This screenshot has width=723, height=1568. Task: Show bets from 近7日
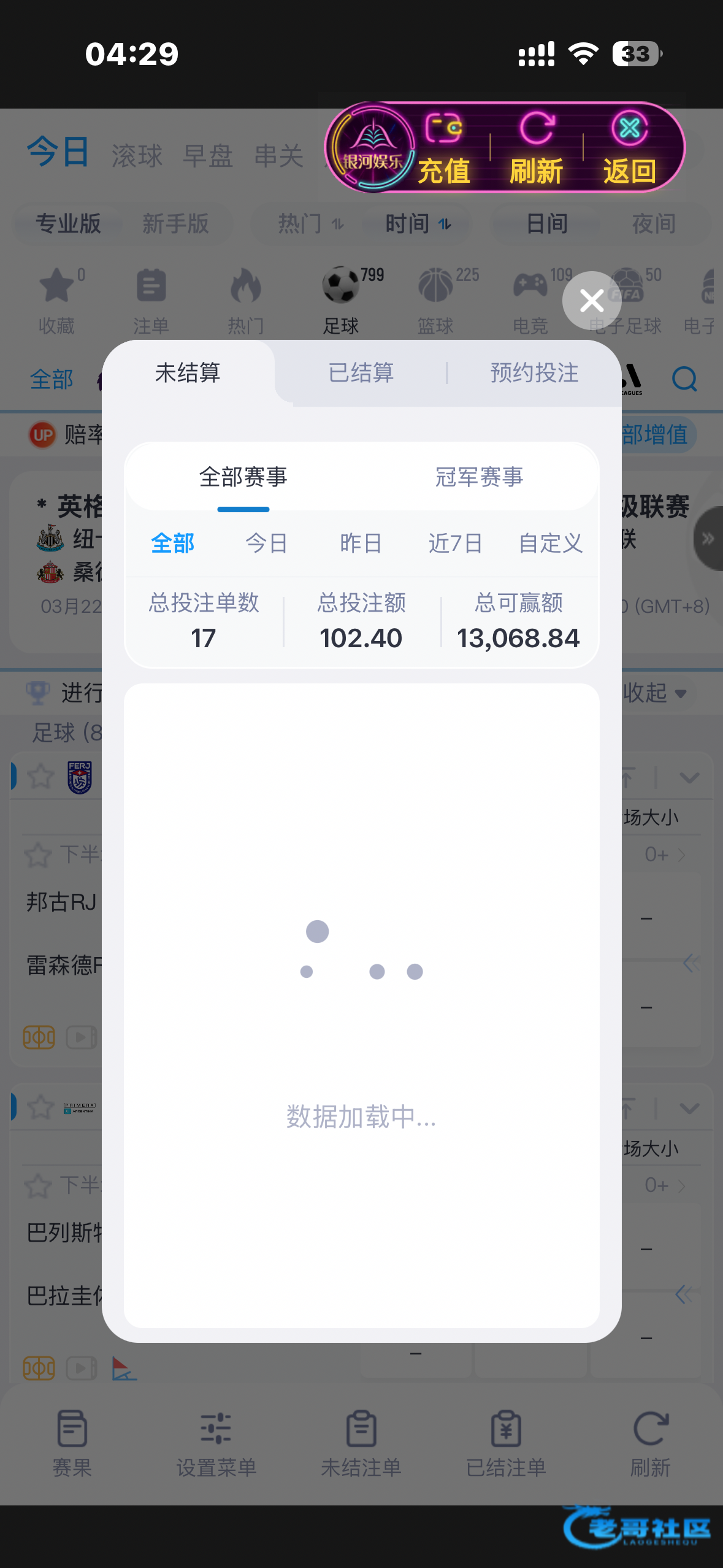click(x=455, y=544)
